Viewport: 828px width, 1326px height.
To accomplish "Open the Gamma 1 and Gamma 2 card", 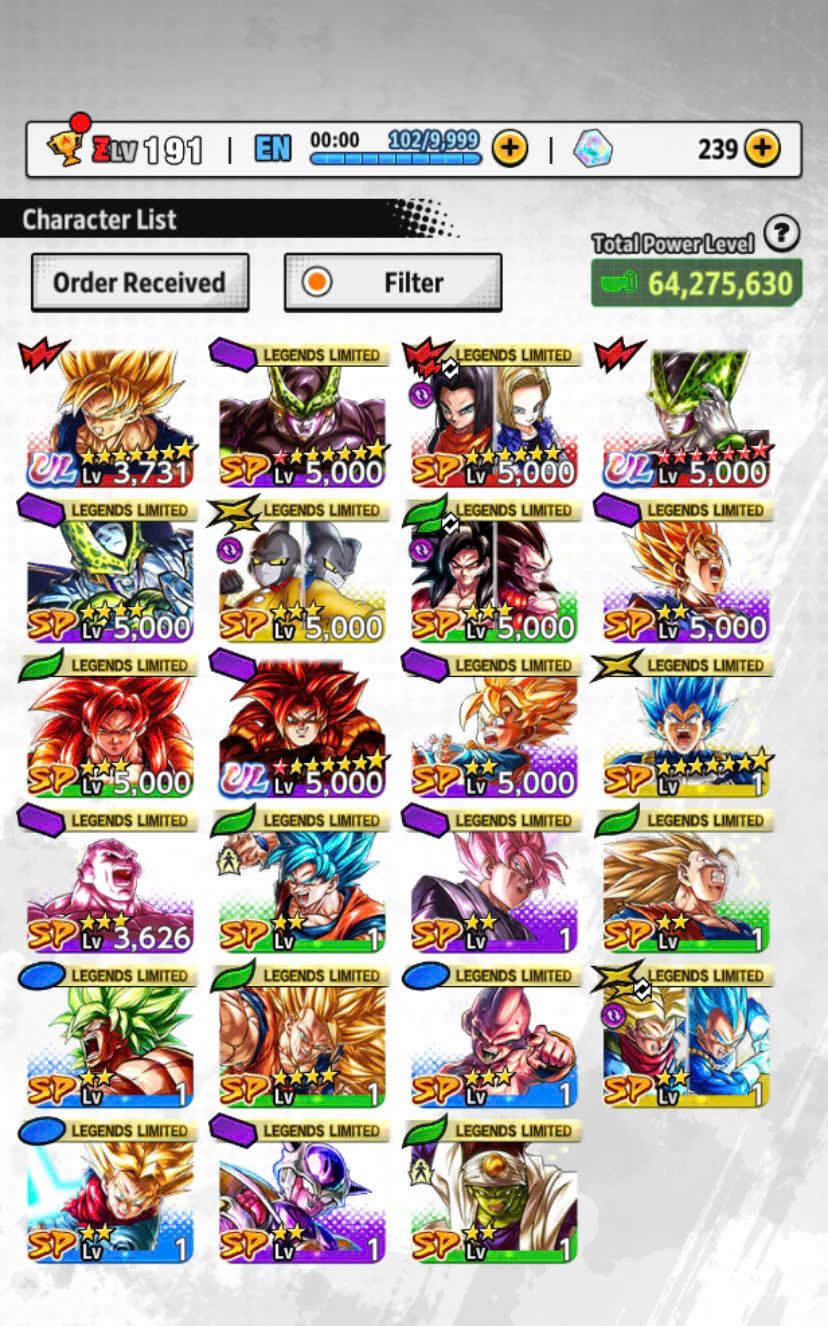I will click(302, 572).
